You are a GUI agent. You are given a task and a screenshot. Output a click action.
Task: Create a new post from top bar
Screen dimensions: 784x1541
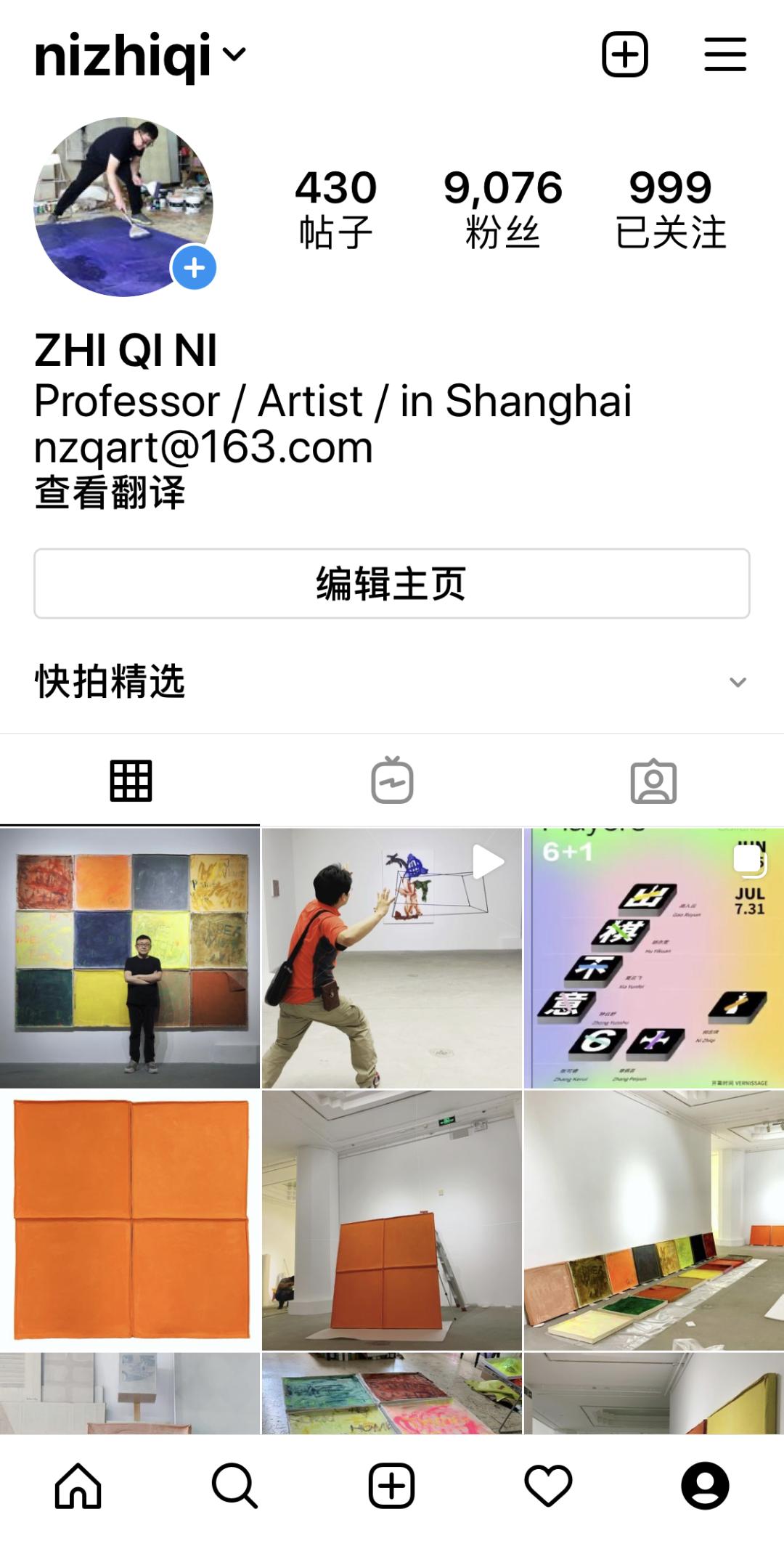point(624,54)
